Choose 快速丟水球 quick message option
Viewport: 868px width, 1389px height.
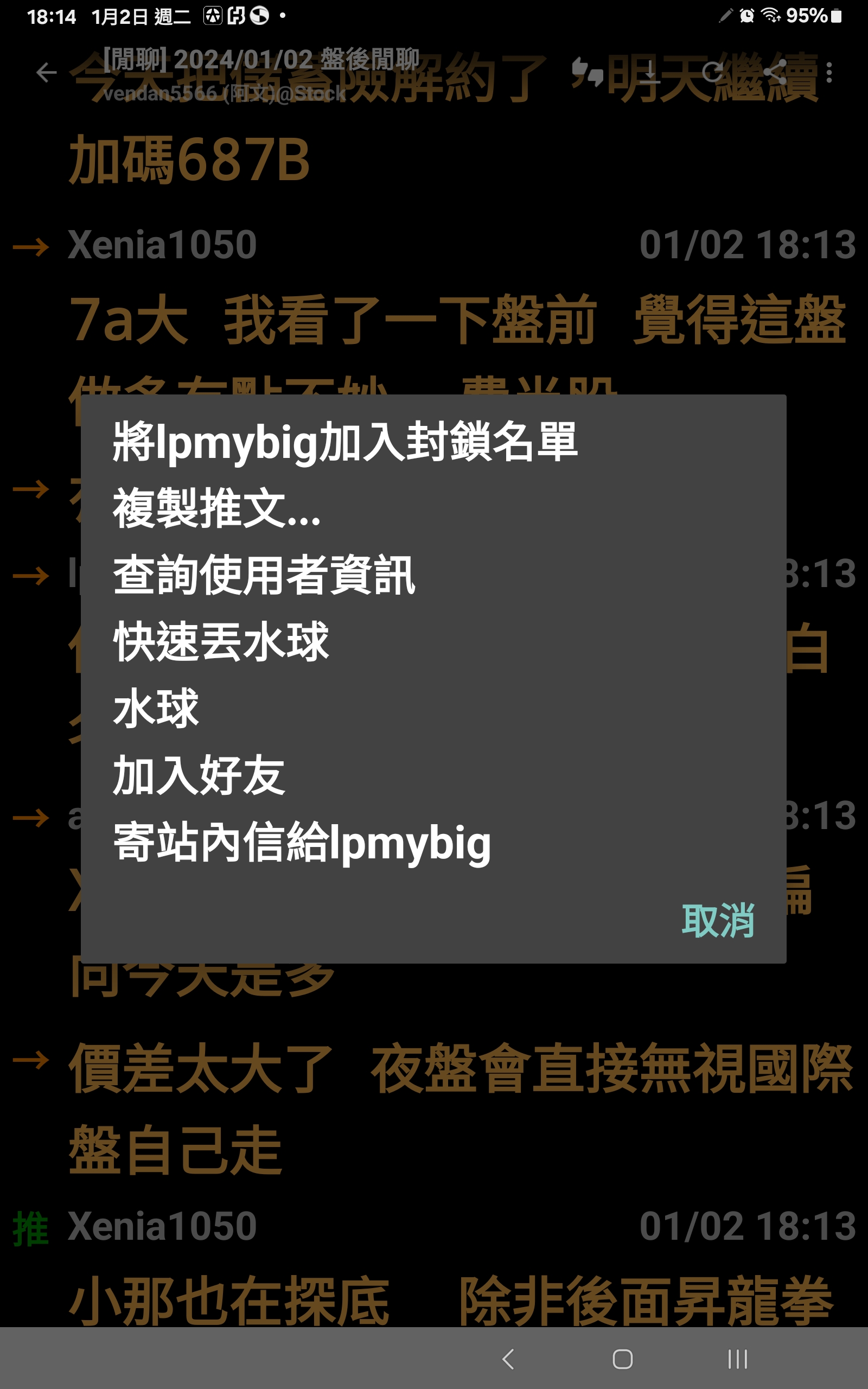pos(221,642)
